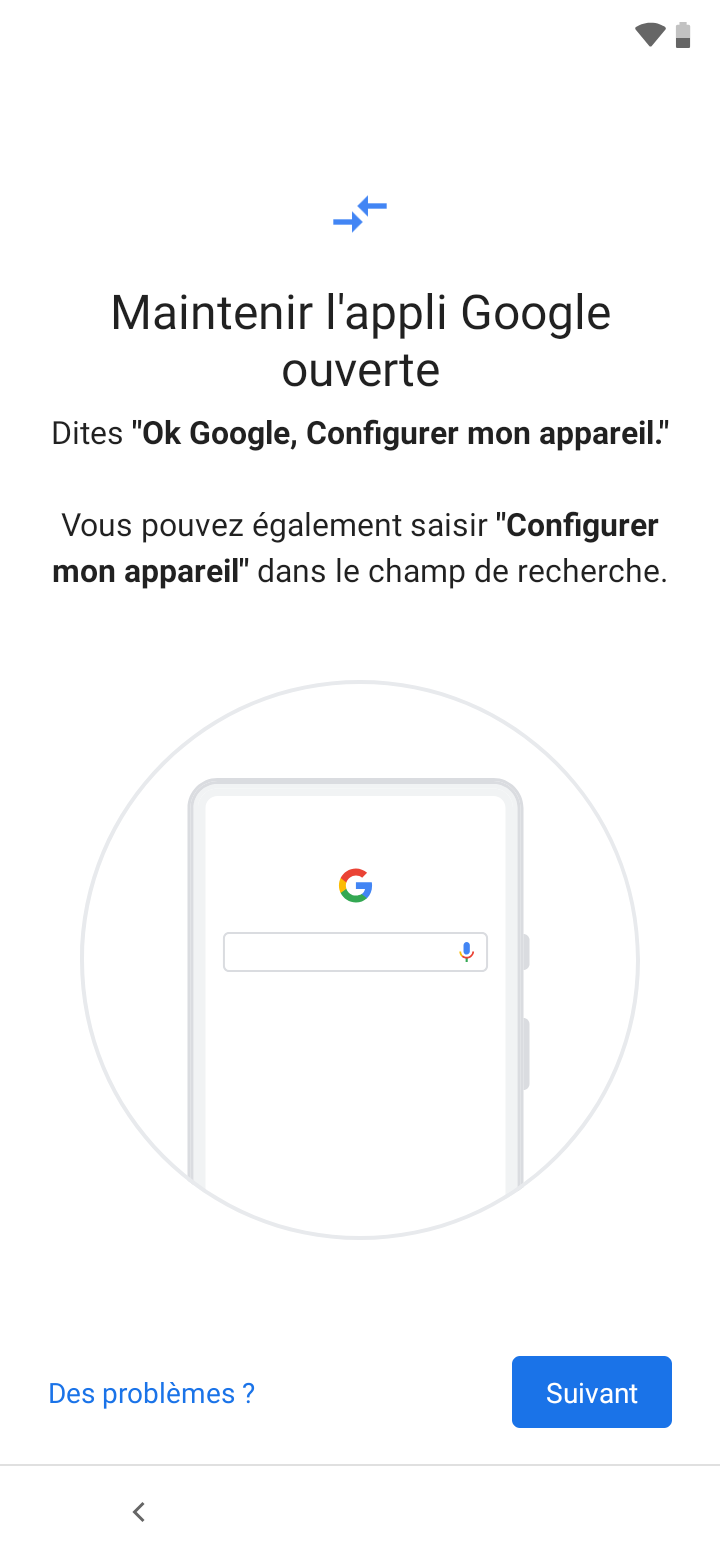Open the "Des problèmes ?" help link

tap(152, 1393)
